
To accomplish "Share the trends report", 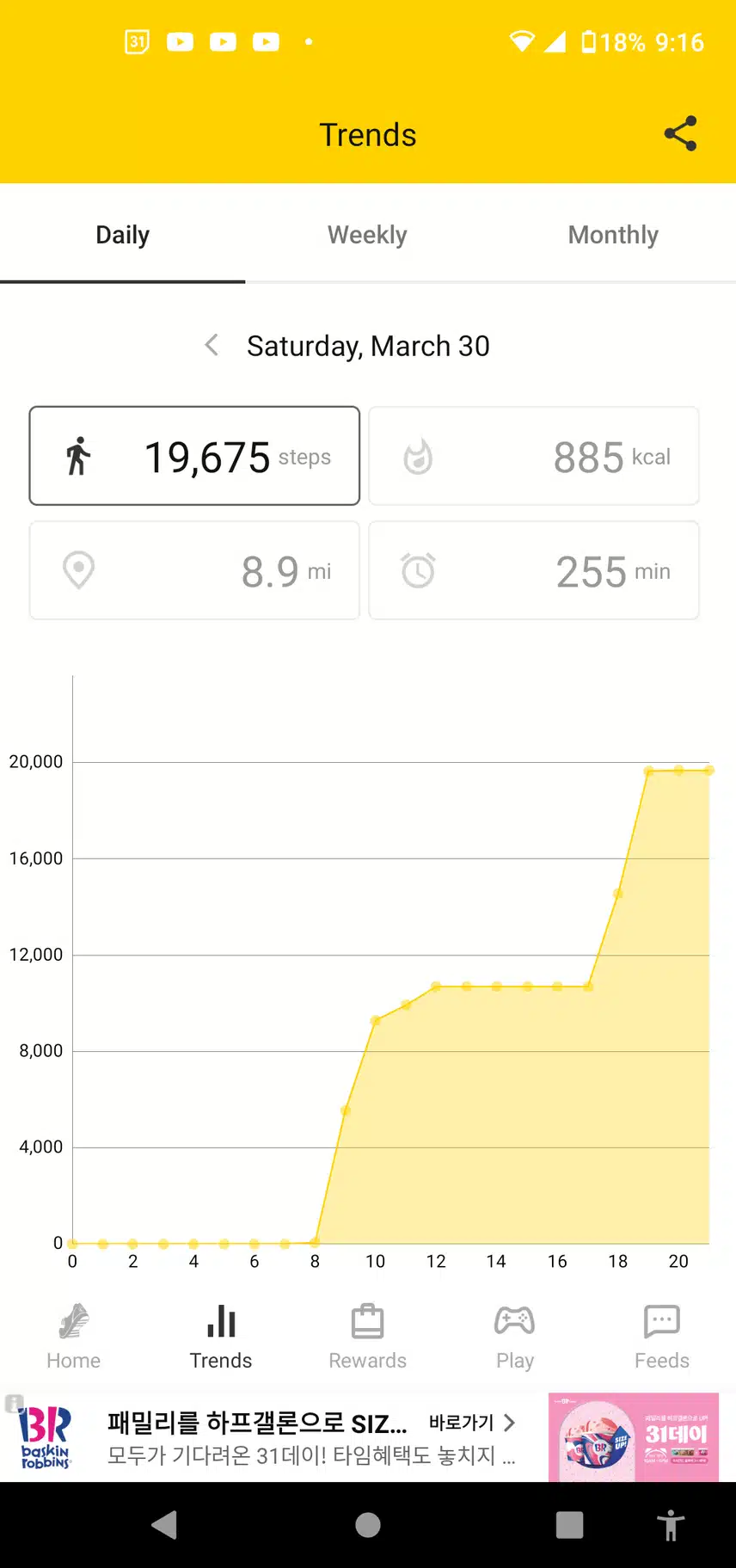I will tap(680, 134).
